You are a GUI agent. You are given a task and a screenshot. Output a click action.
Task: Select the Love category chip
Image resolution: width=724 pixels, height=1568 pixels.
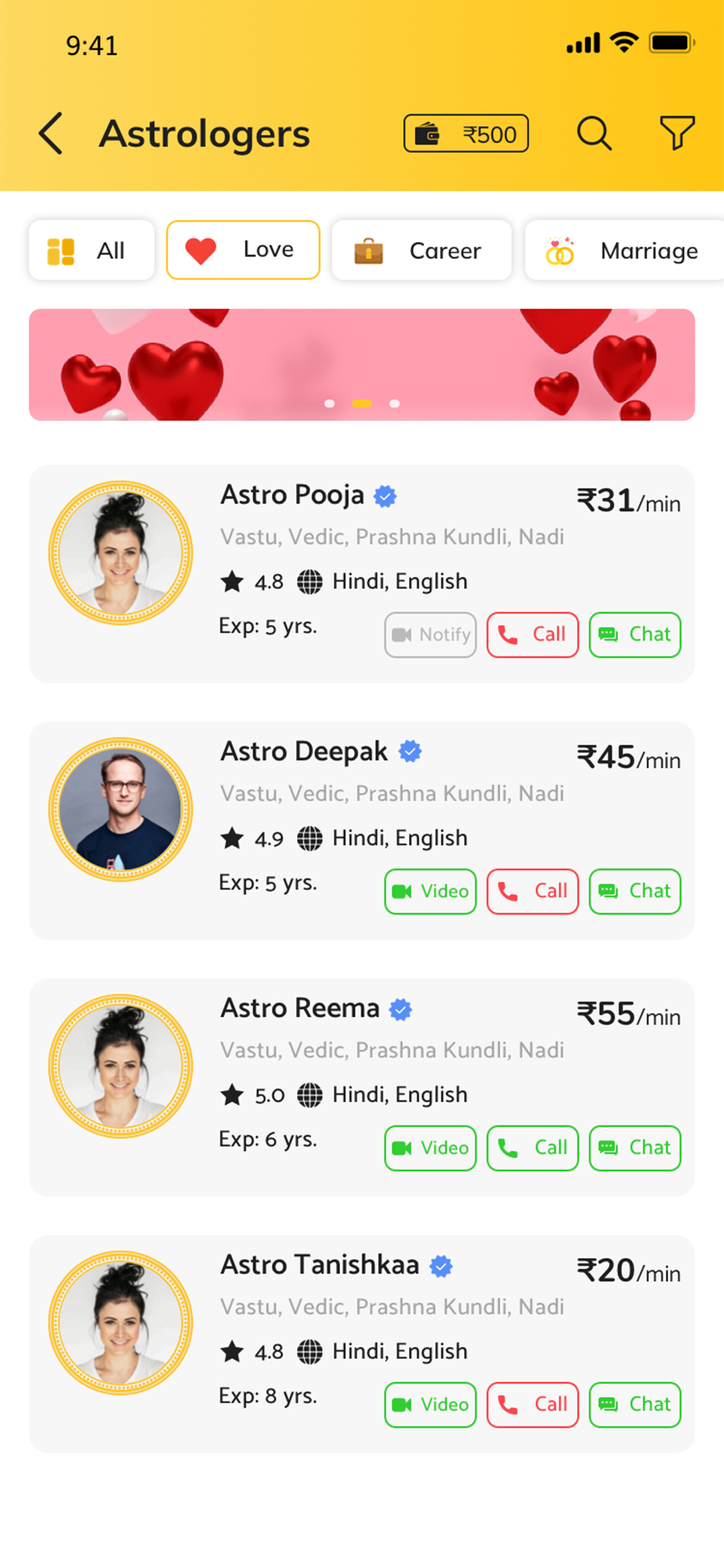[x=243, y=250]
